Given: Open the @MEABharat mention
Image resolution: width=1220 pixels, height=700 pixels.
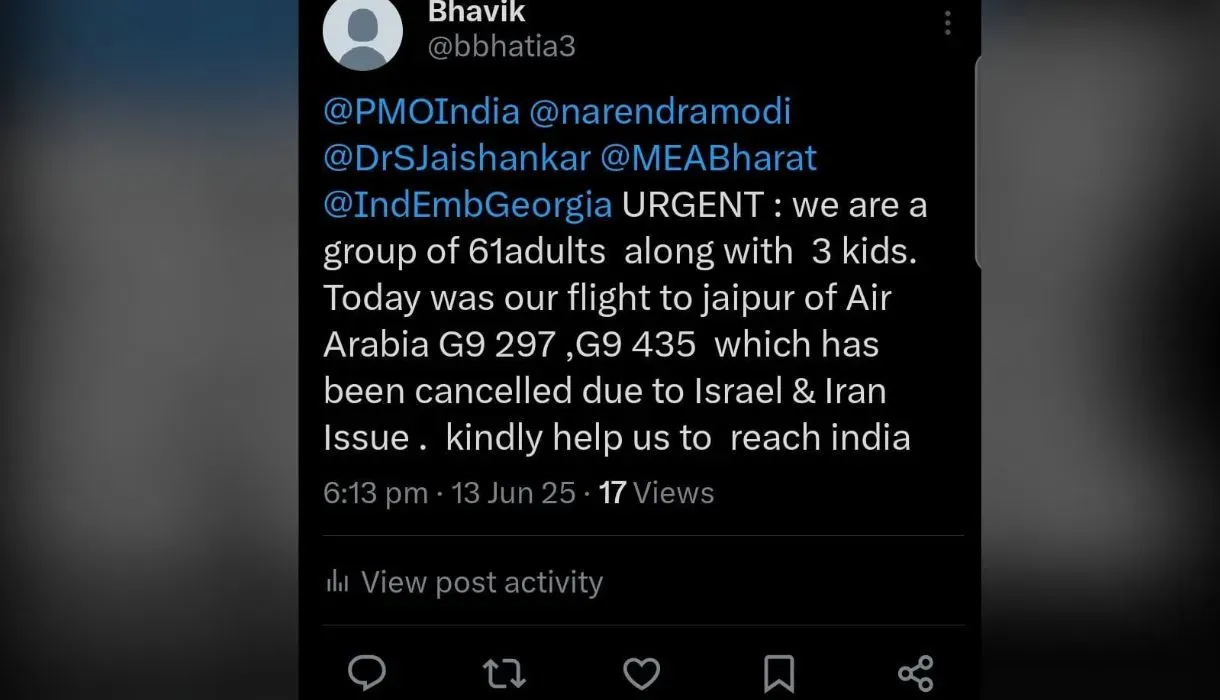Looking at the screenshot, I should pos(708,158).
